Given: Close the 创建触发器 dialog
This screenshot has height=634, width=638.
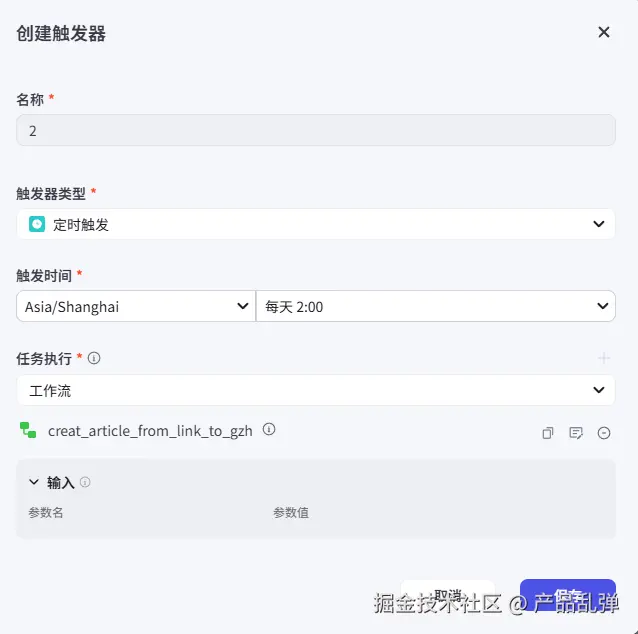Looking at the screenshot, I should 604,32.
